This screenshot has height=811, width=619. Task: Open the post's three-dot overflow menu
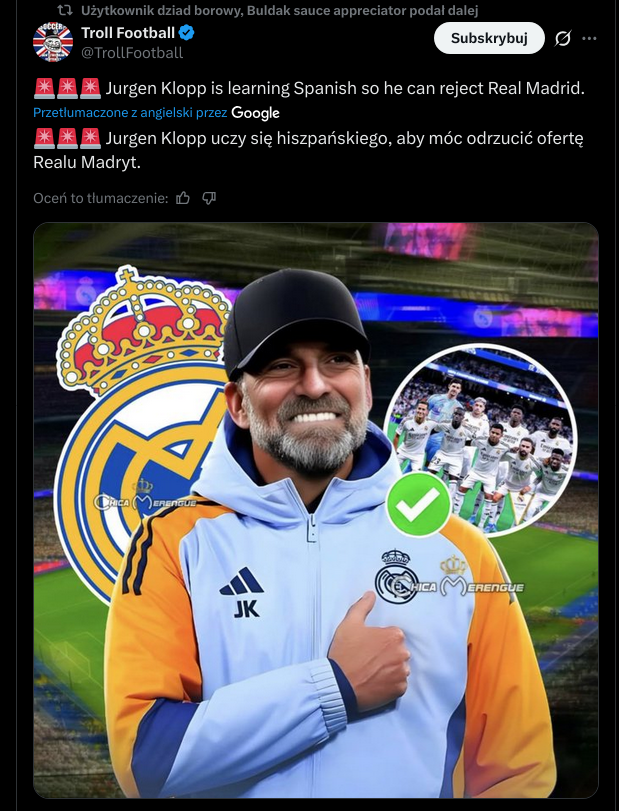click(x=590, y=39)
